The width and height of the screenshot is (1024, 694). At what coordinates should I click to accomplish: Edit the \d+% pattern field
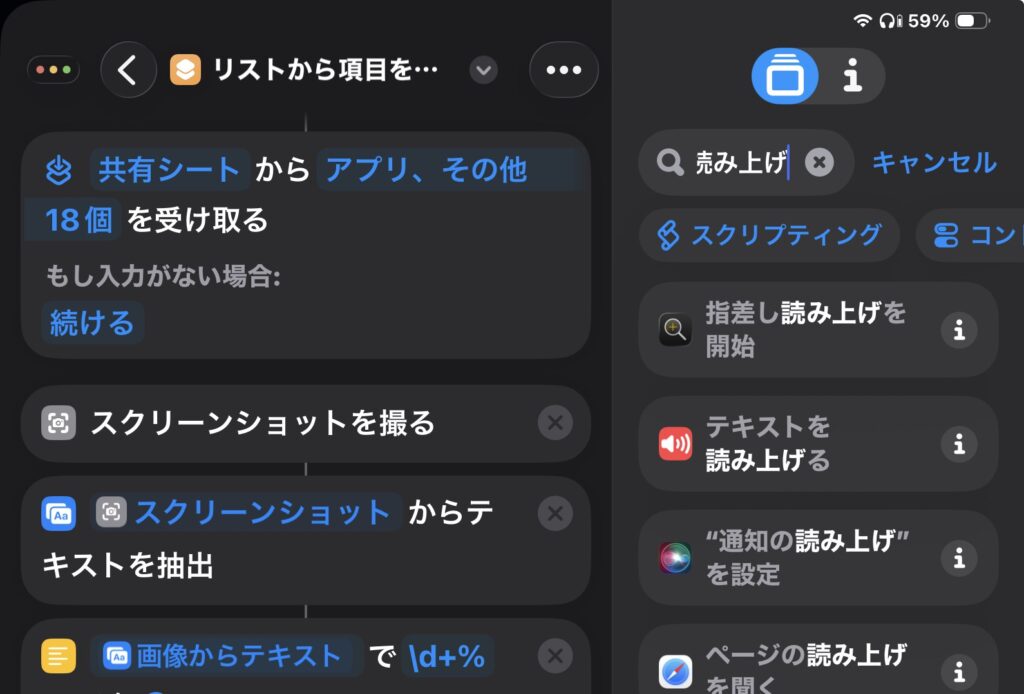[445, 656]
